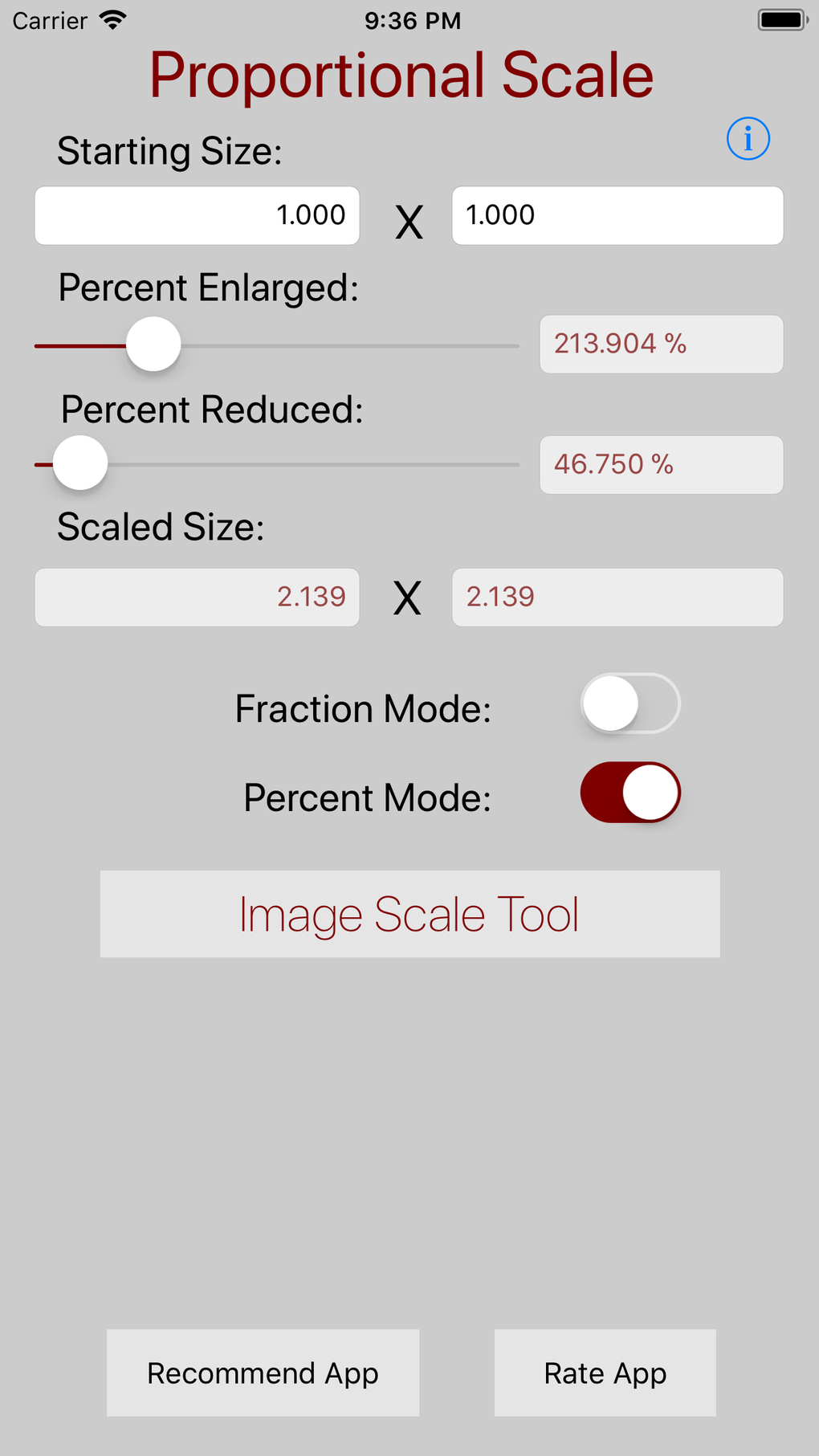Tap the Wi-Fi icon in the status bar

pyautogui.click(x=112, y=19)
